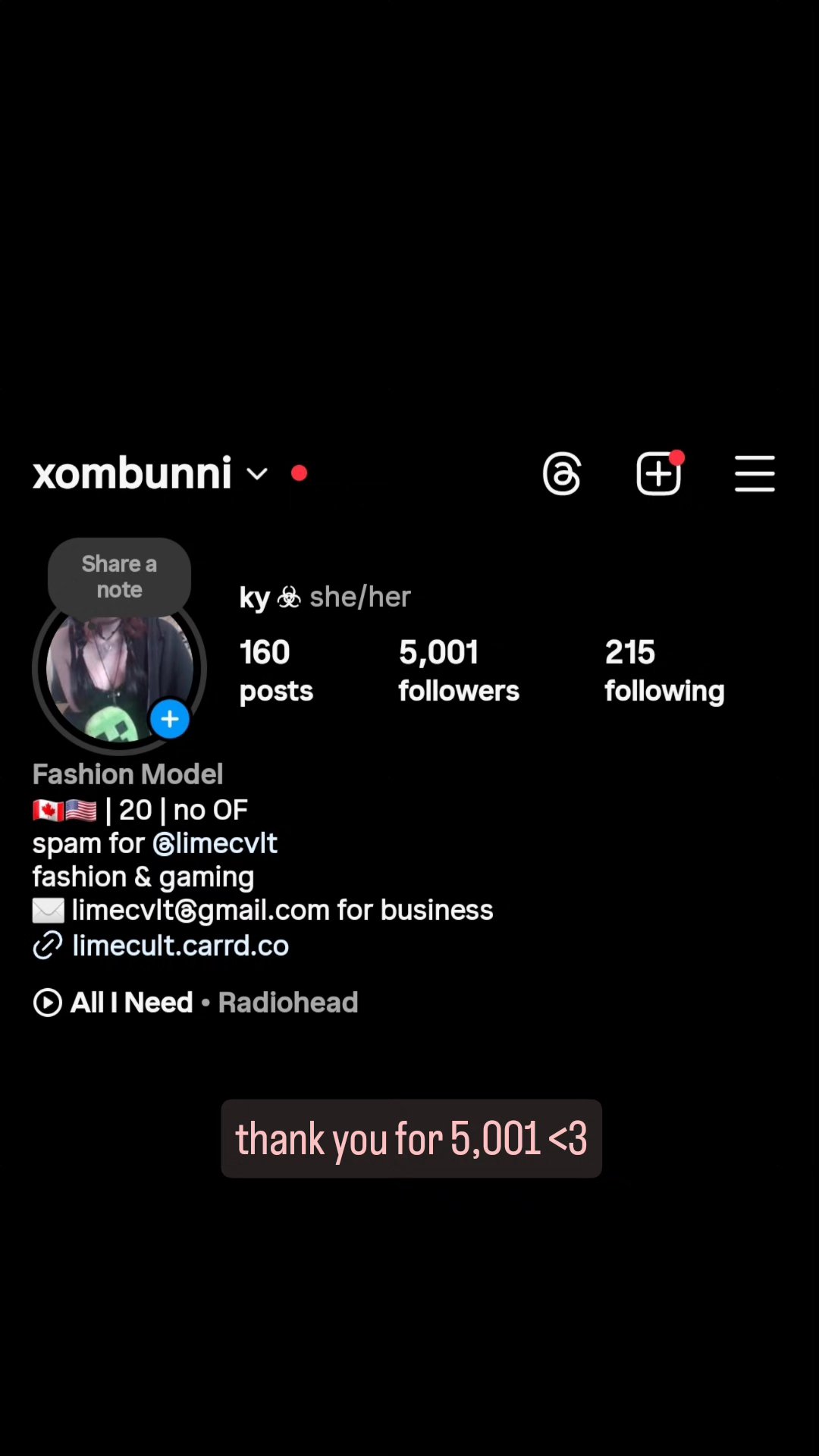Tap the plus badge on the profile picture

coord(169,718)
